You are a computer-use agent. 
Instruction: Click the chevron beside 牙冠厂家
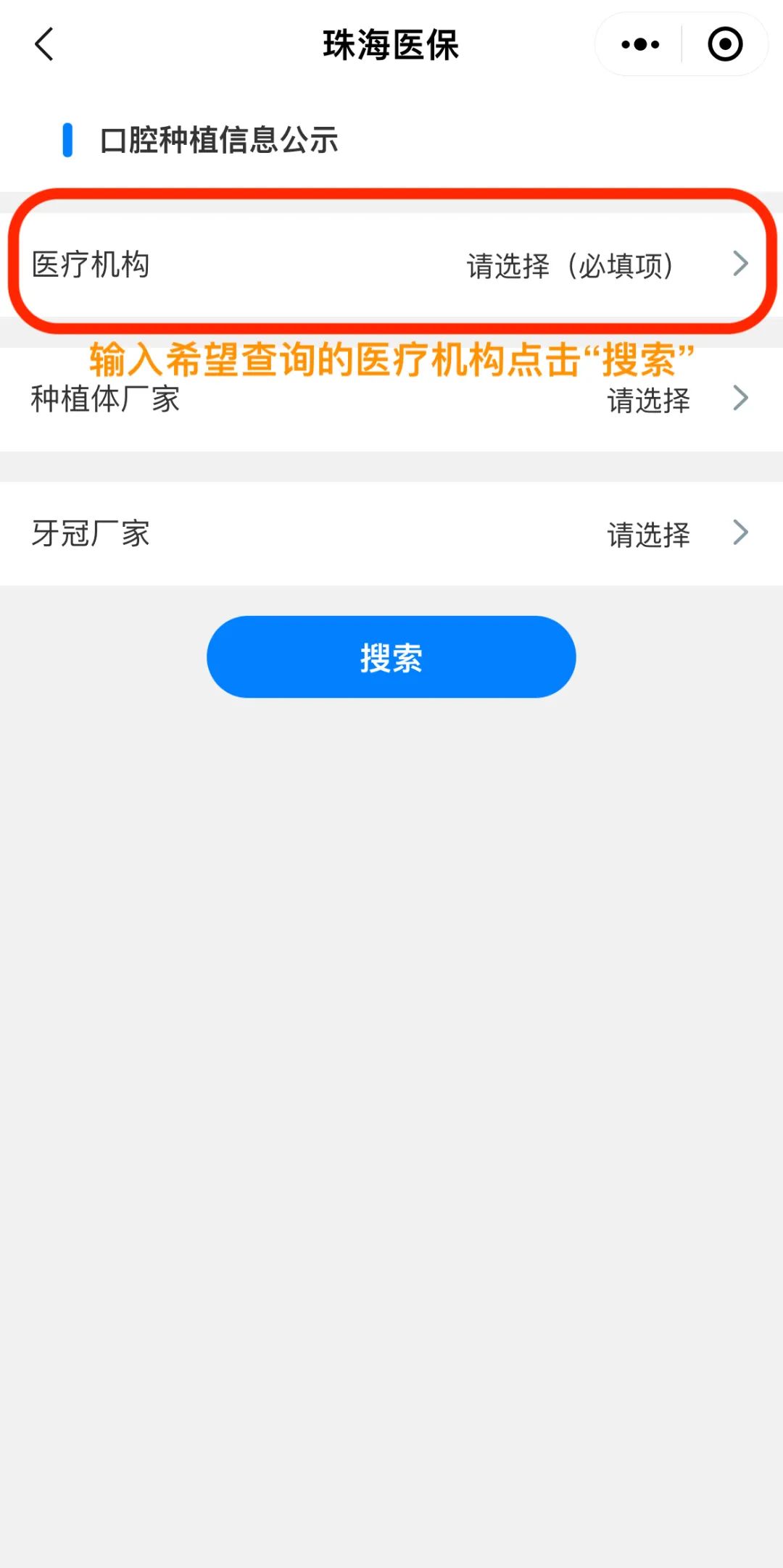pyautogui.click(x=741, y=531)
